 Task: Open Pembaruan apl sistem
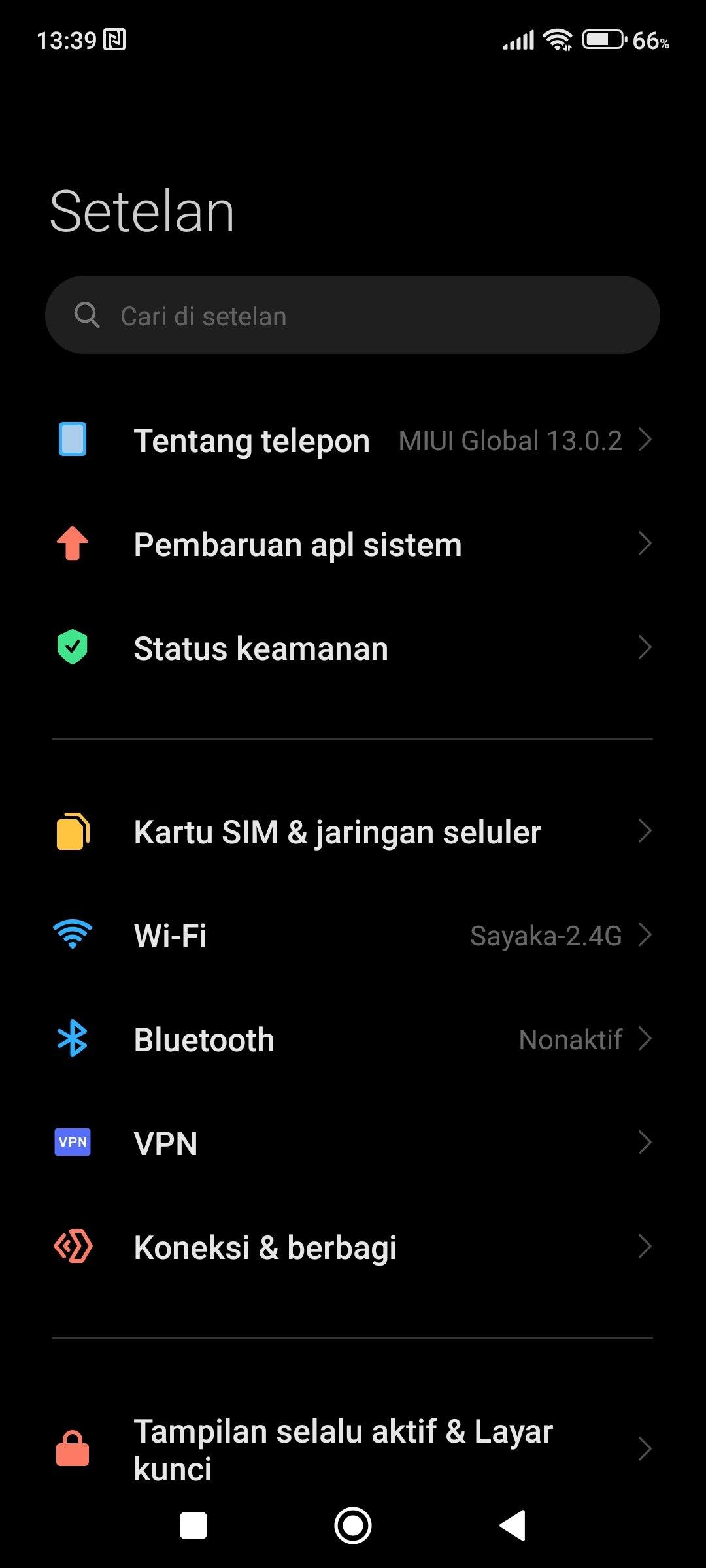click(x=352, y=544)
